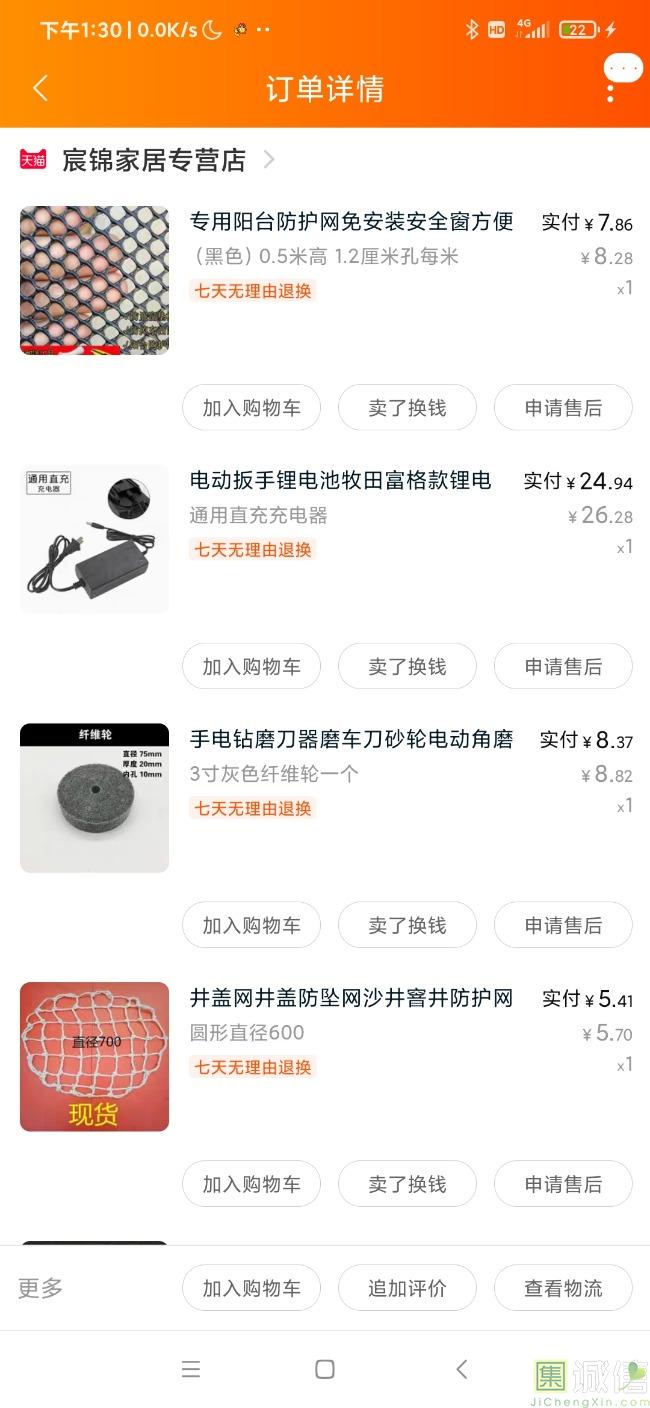Open the 宸锦家居专营店 store page

(153, 160)
